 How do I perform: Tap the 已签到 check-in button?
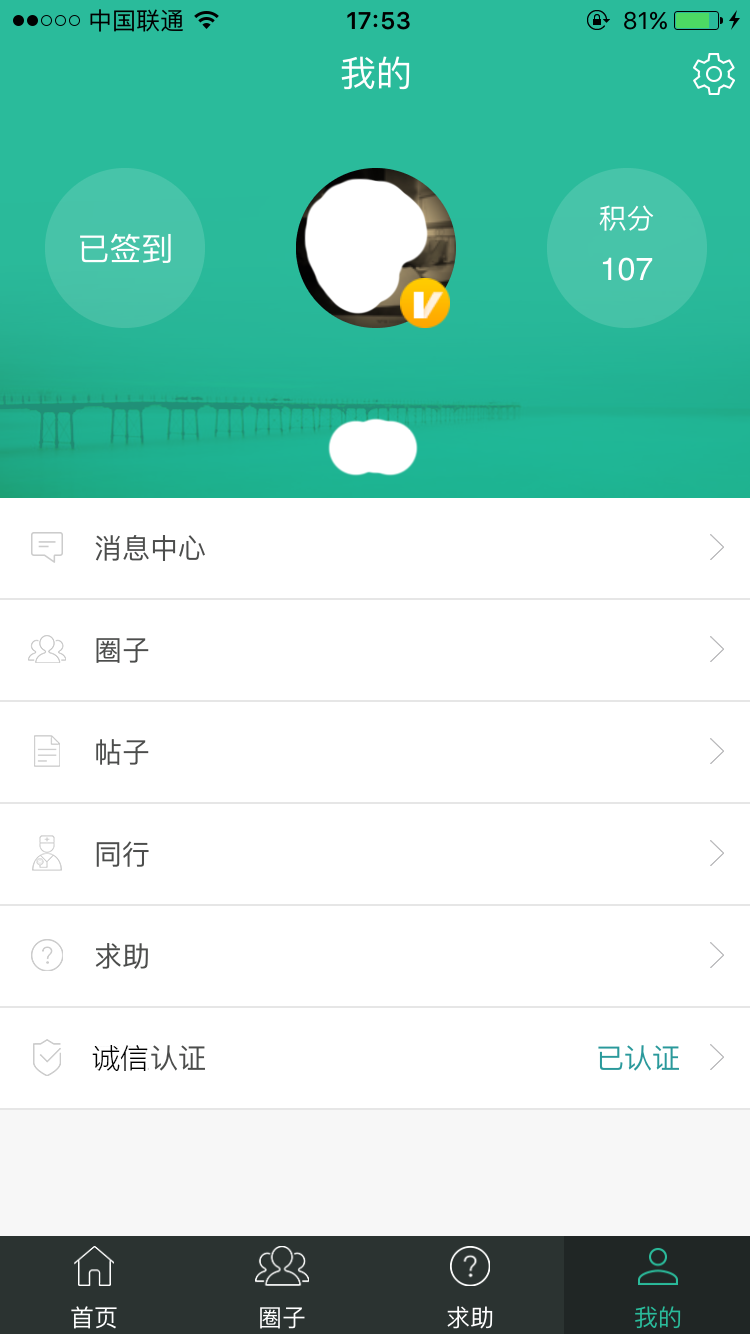(x=125, y=247)
